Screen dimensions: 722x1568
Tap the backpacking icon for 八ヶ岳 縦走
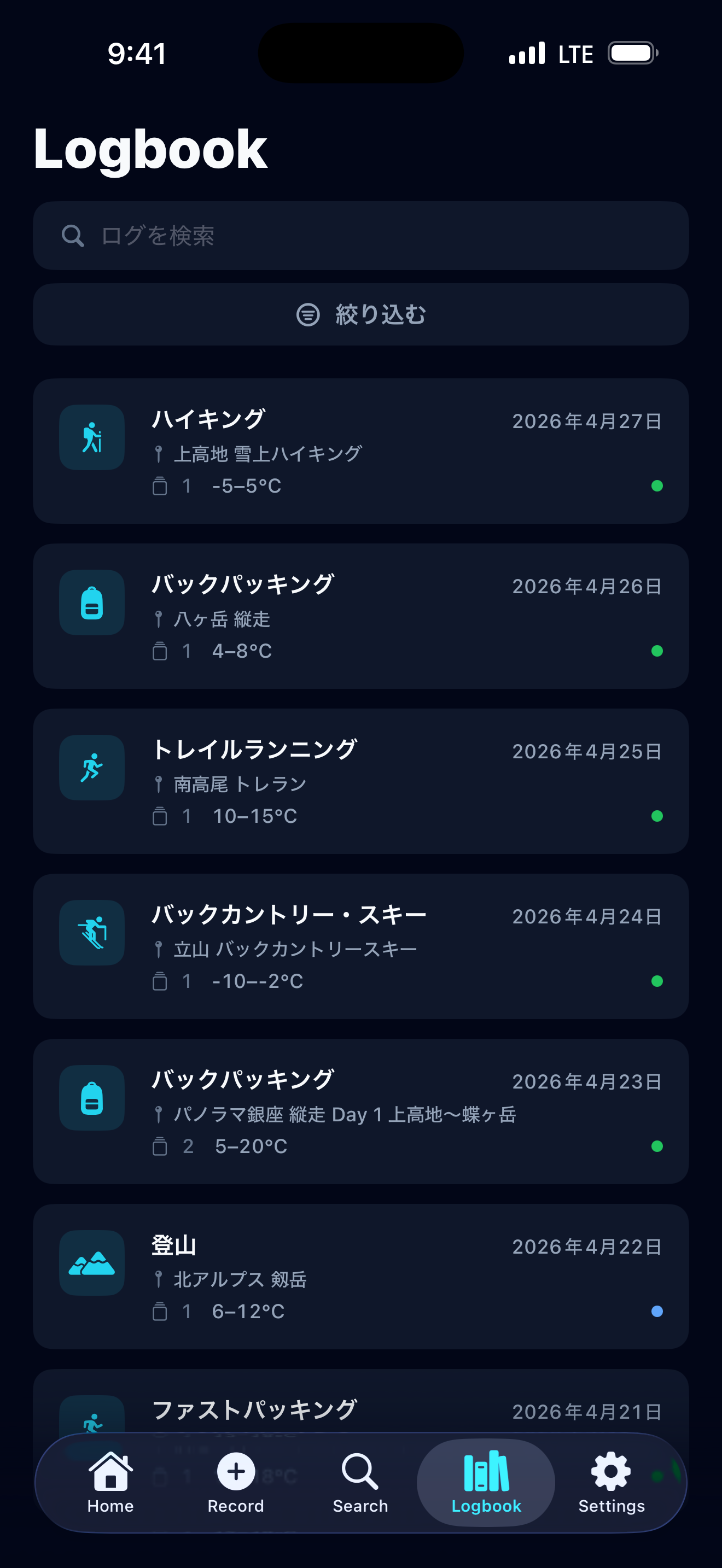(91, 602)
